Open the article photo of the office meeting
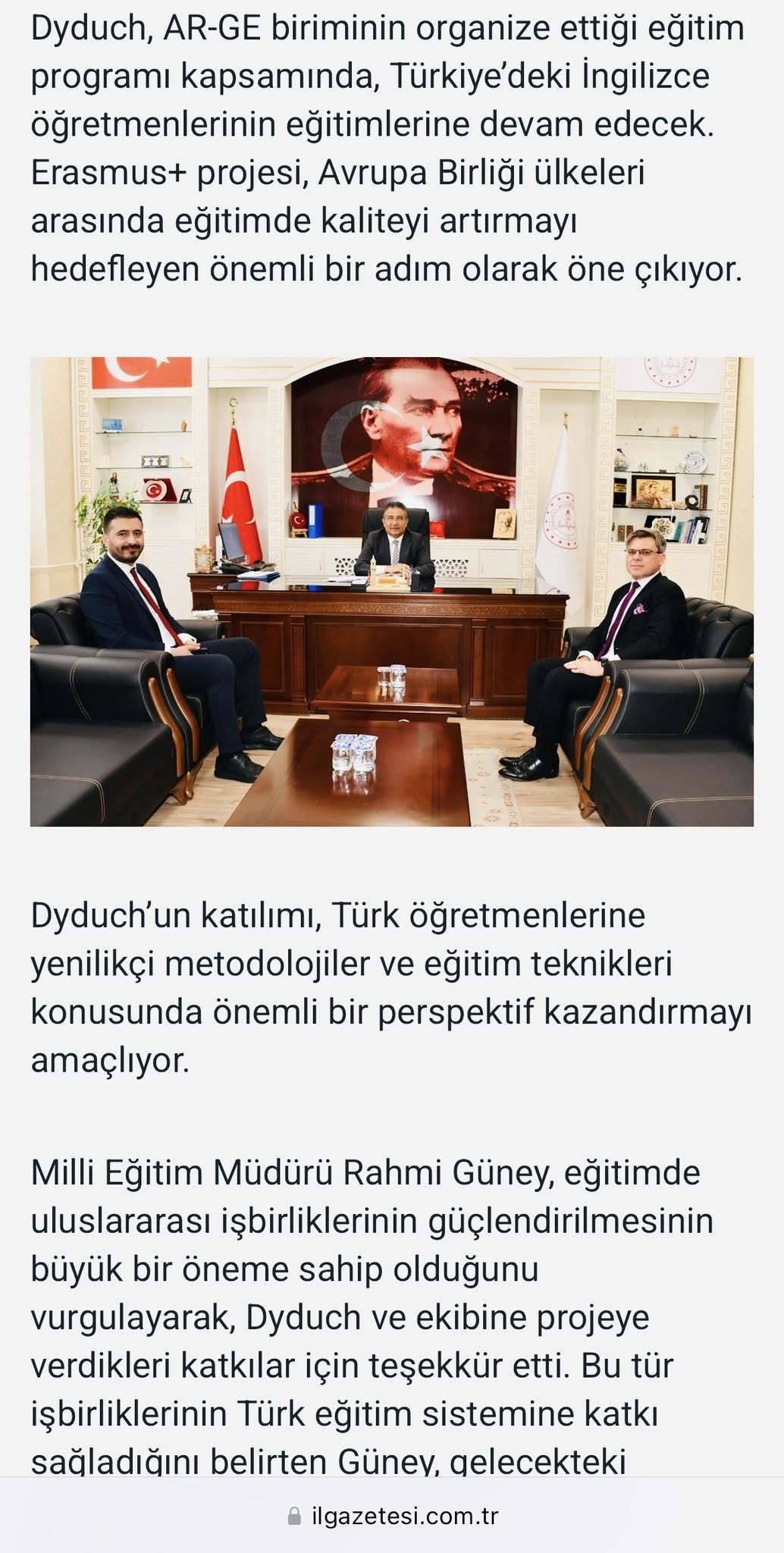 click(x=392, y=591)
